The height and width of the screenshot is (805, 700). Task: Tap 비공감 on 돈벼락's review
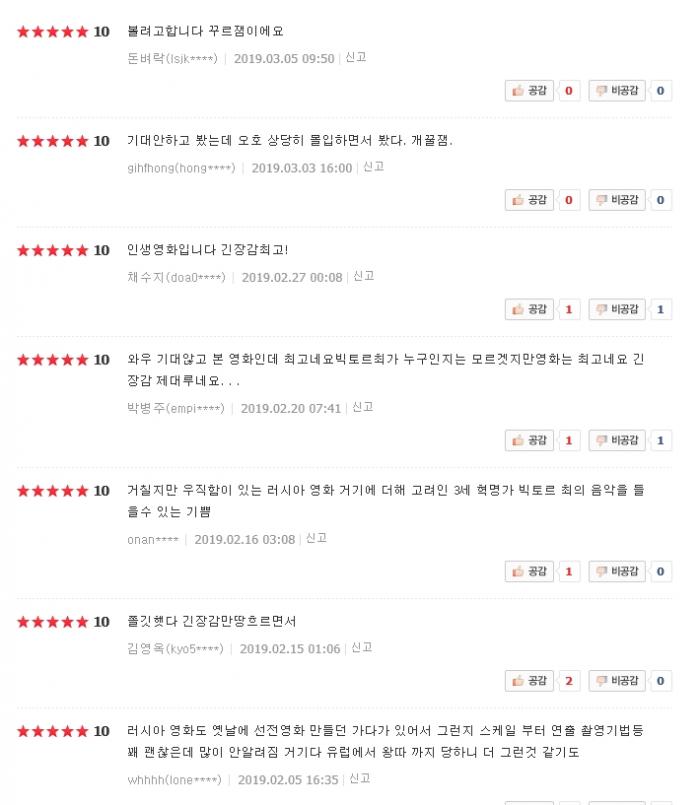[617, 91]
